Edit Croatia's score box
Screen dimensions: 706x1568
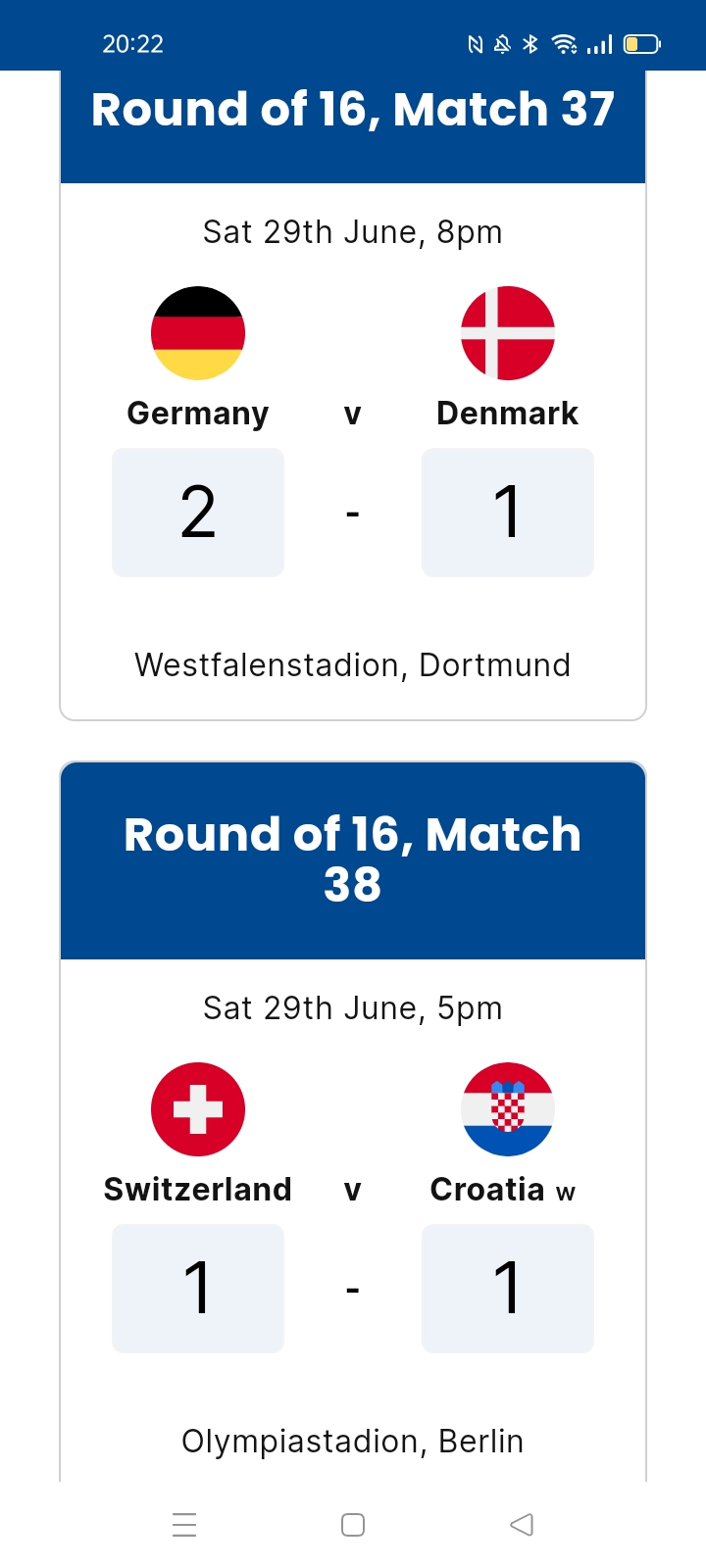[x=508, y=1289]
